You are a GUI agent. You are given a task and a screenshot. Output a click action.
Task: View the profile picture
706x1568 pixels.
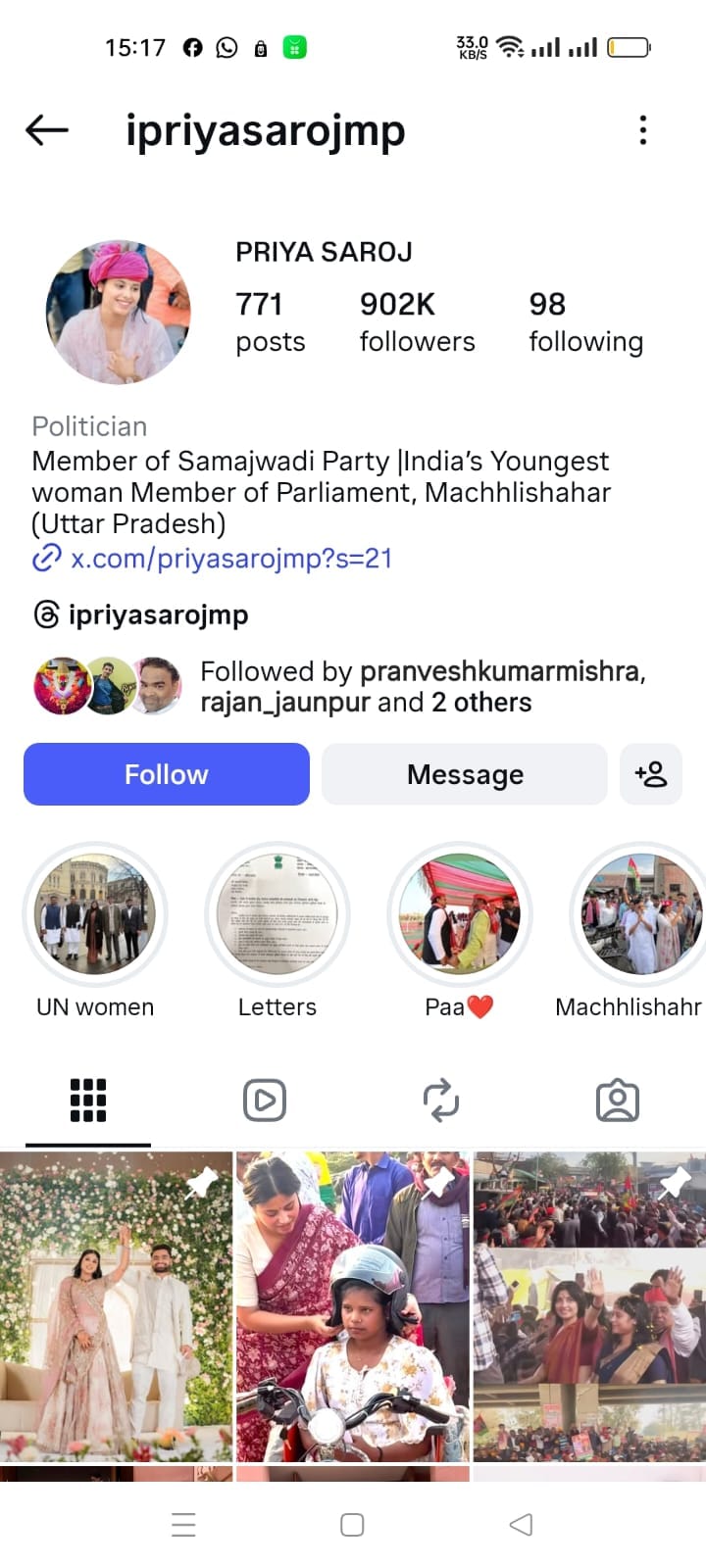[x=119, y=312]
